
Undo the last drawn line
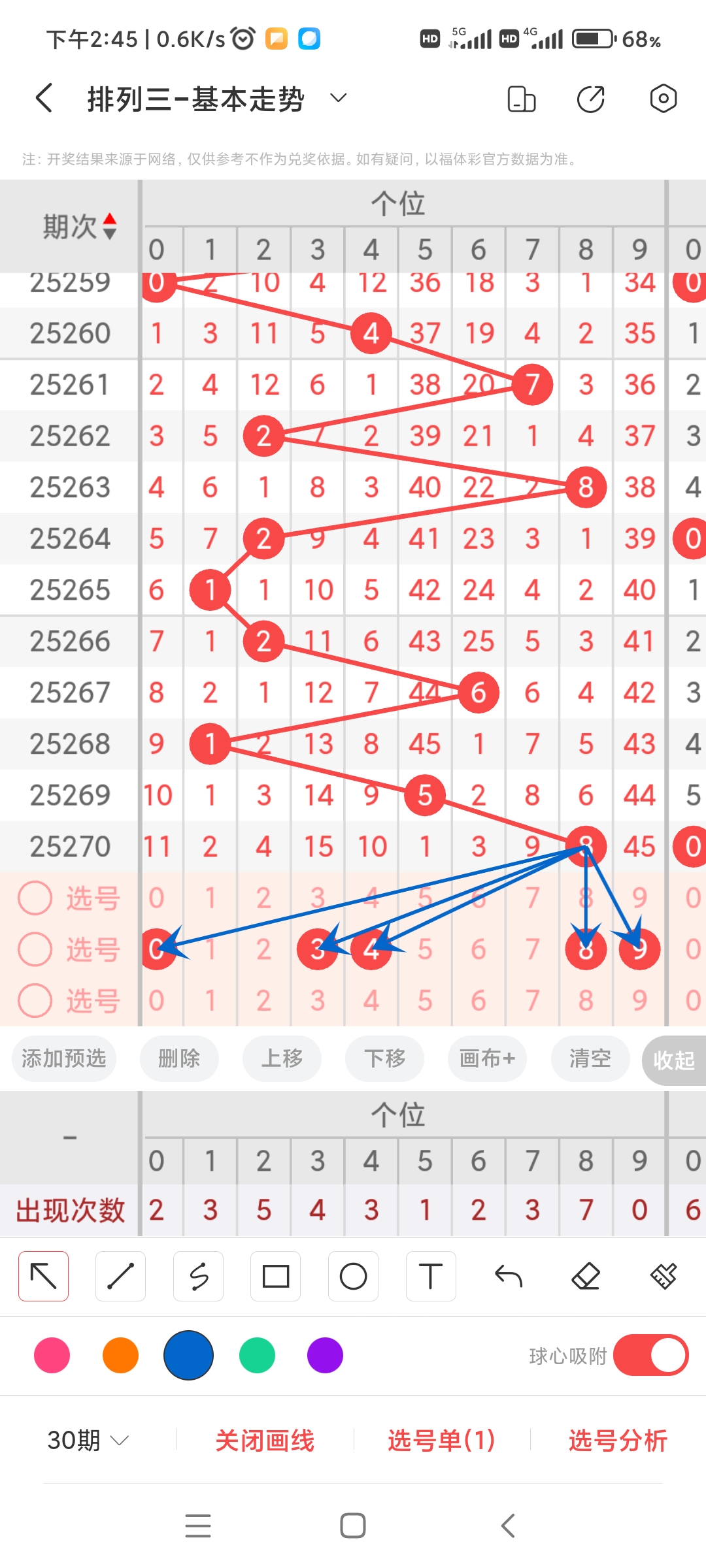(509, 1275)
